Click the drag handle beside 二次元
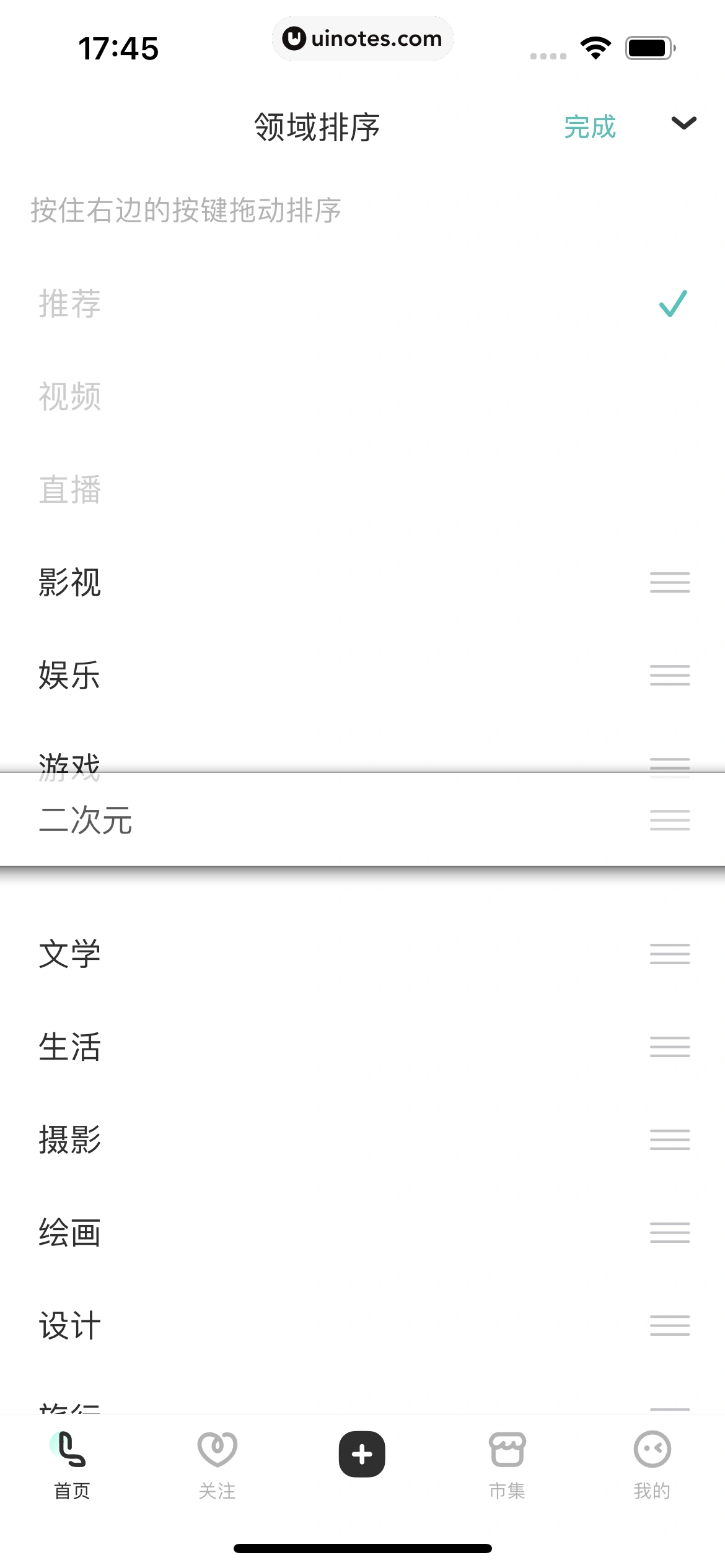Image resolution: width=725 pixels, height=1568 pixels. click(670, 820)
